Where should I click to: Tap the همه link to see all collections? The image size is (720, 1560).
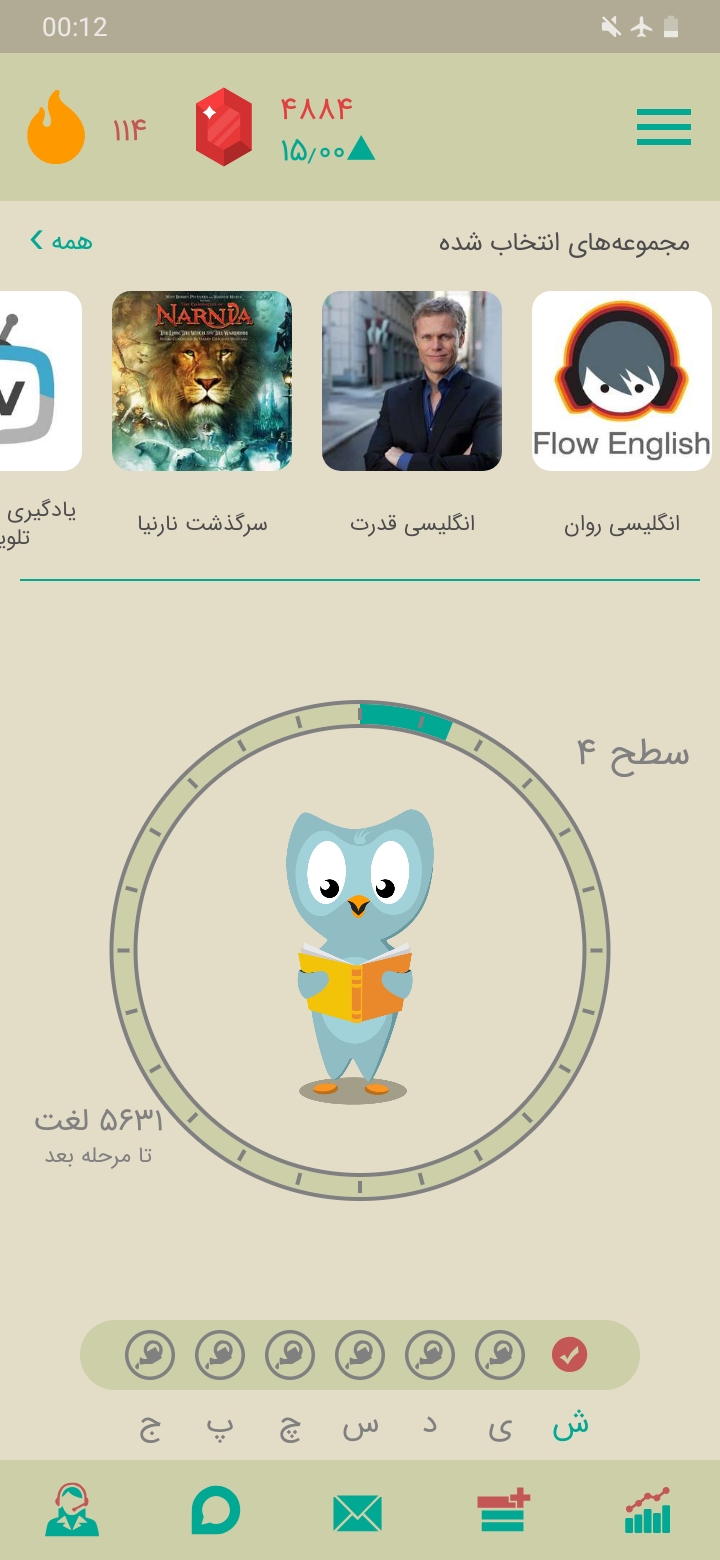point(62,240)
